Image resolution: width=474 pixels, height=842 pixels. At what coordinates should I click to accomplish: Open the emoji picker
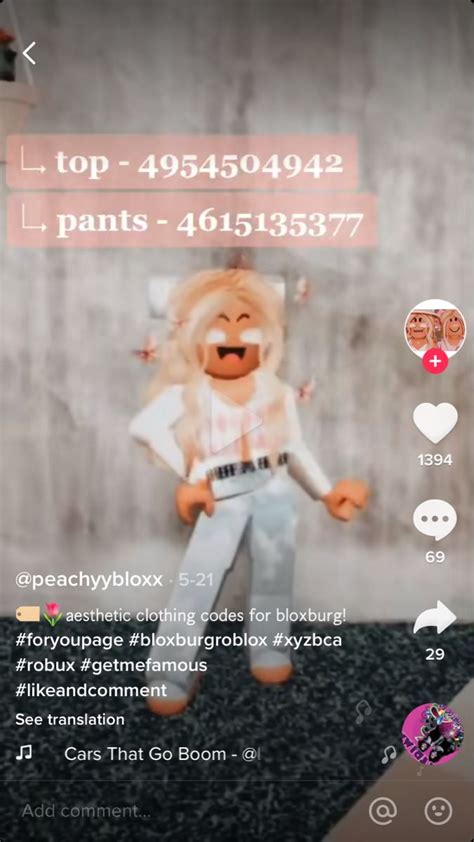click(439, 811)
